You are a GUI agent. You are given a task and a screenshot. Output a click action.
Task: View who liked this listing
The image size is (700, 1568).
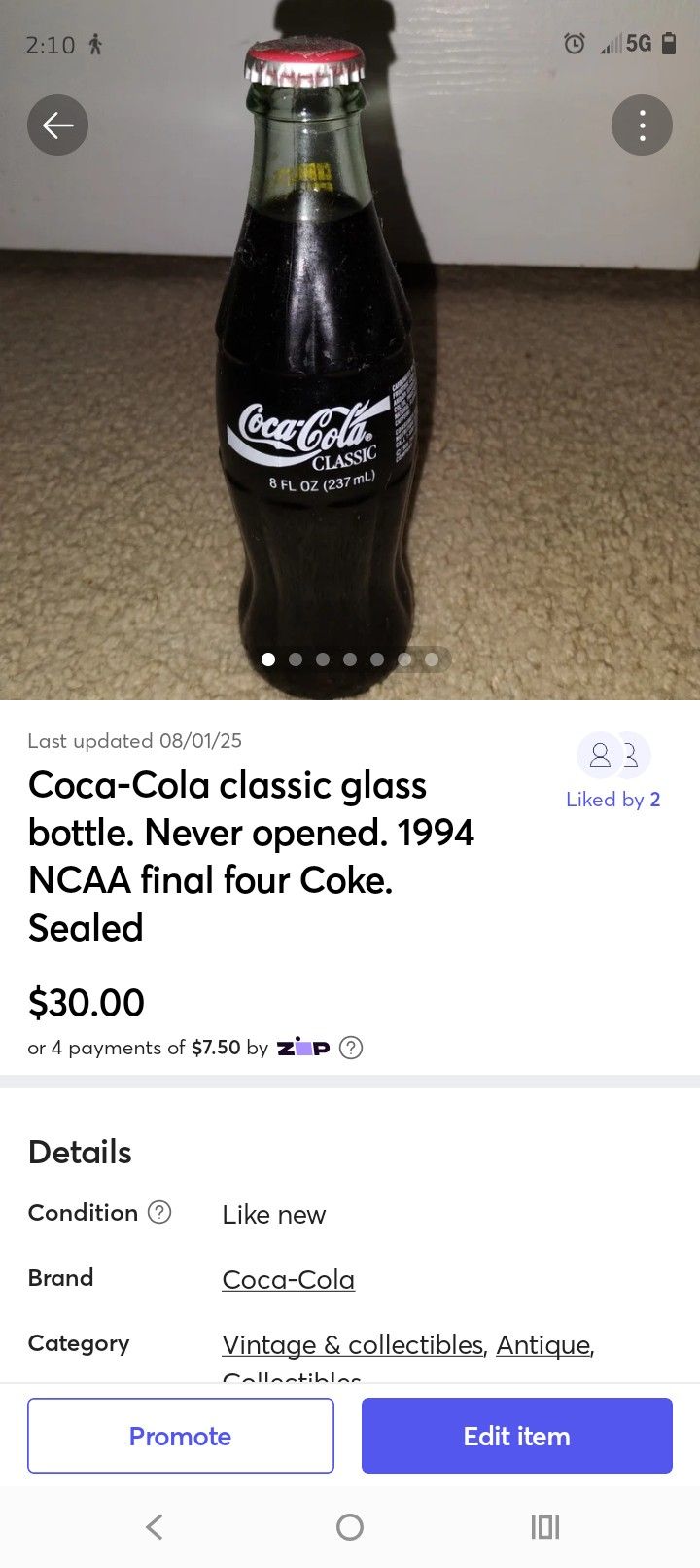click(x=613, y=771)
